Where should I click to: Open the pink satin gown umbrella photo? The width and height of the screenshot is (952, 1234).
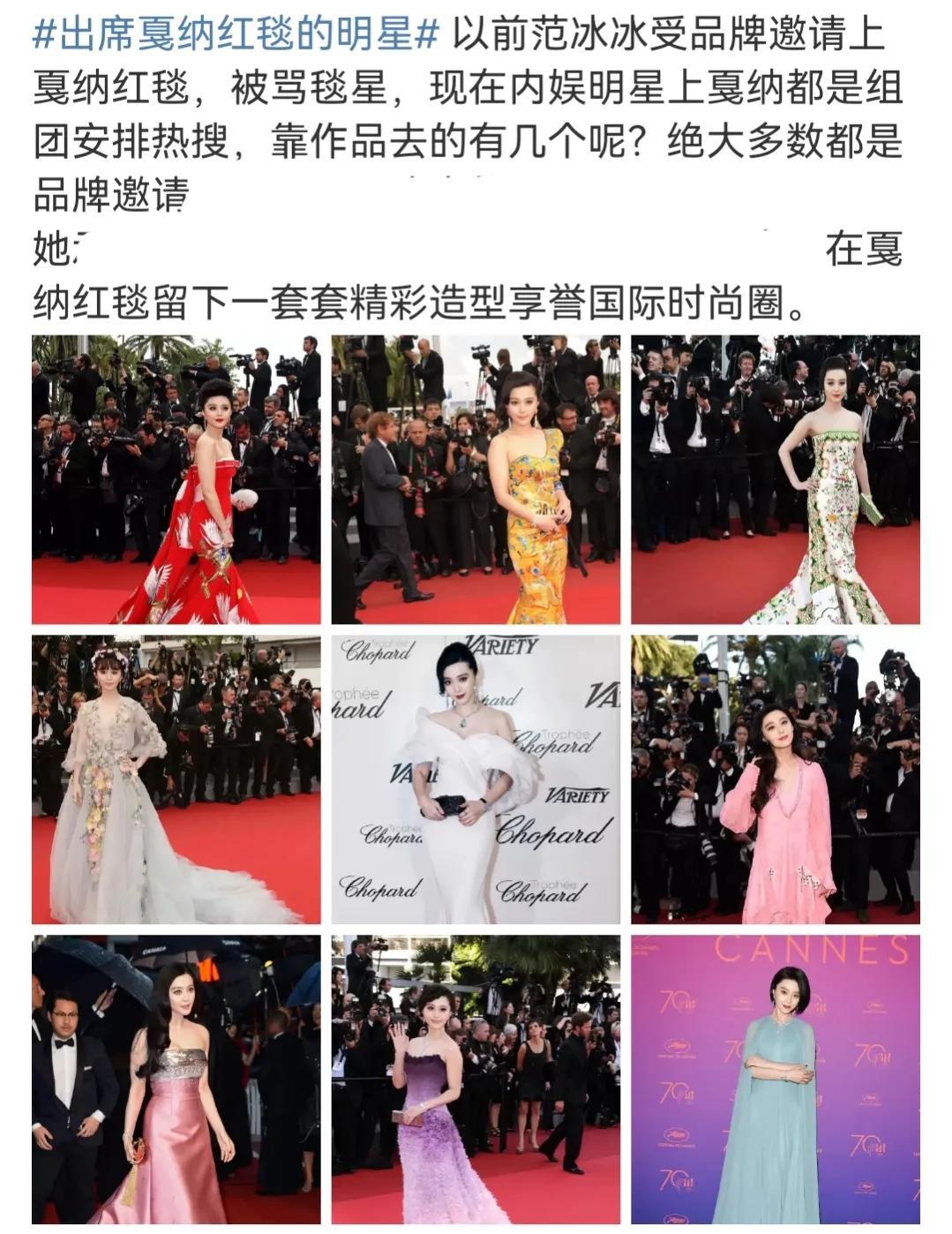point(176,1079)
